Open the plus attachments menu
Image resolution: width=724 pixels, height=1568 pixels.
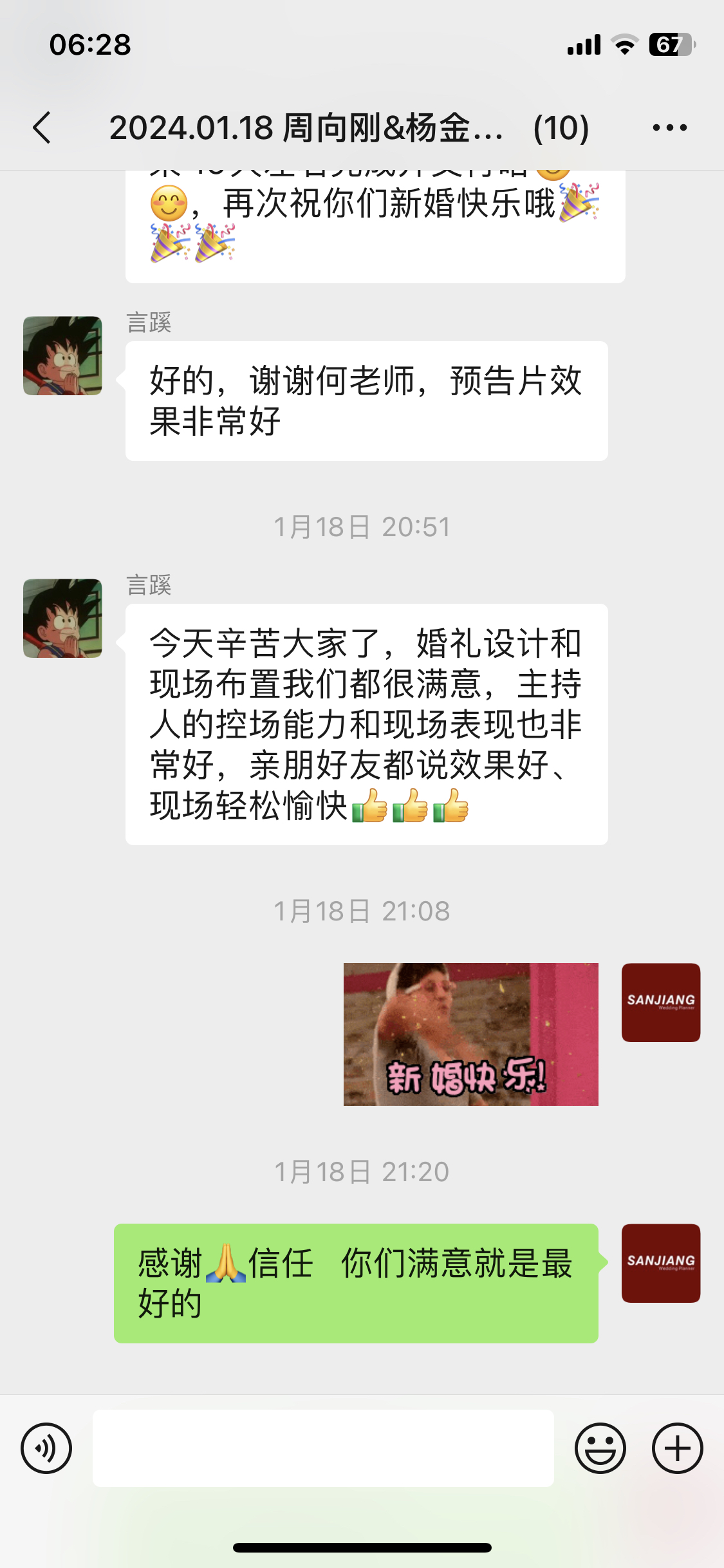point(677,1448)
